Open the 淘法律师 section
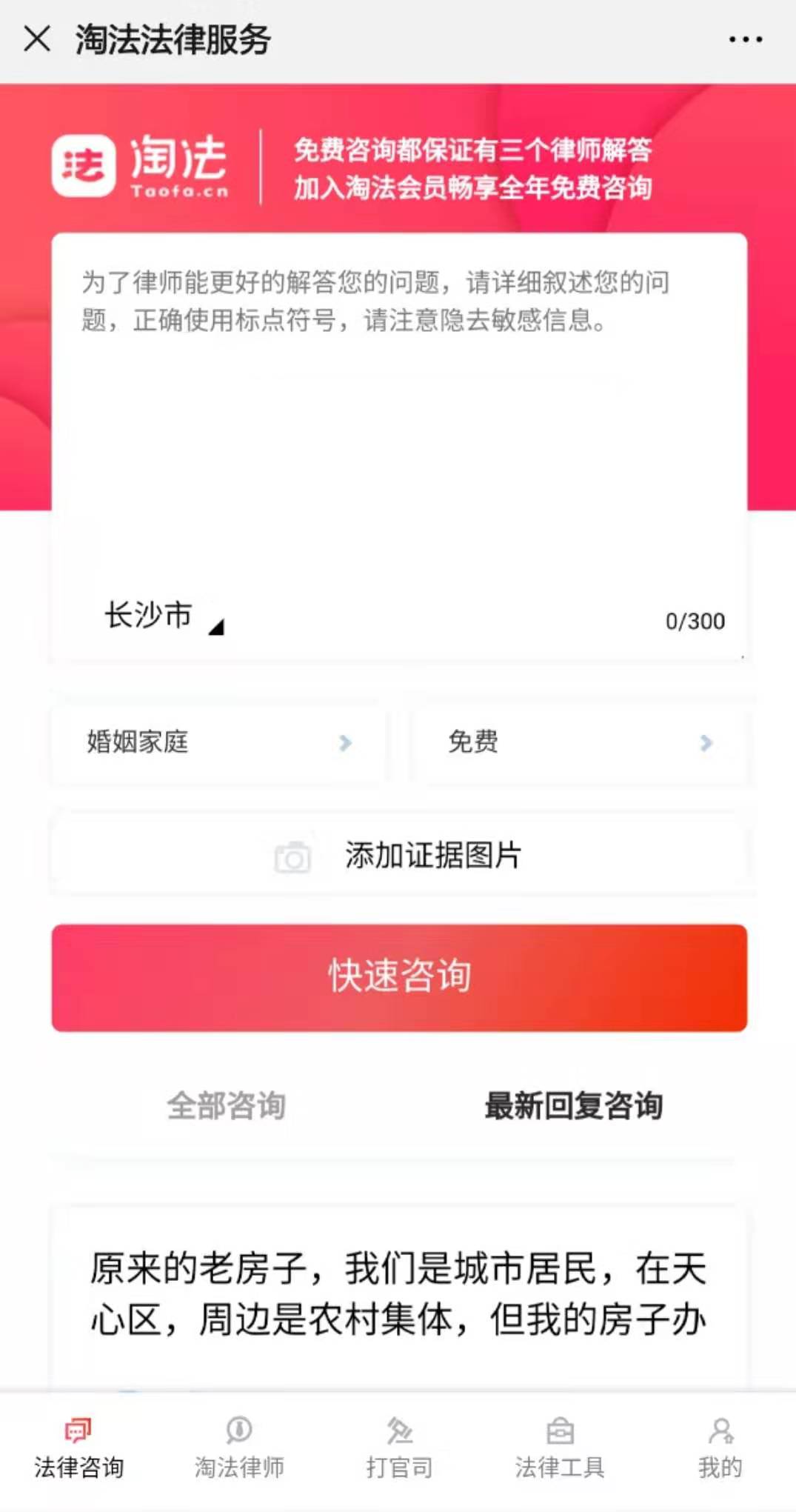This screenshot has height=1512, width=796. [239, 1448]
